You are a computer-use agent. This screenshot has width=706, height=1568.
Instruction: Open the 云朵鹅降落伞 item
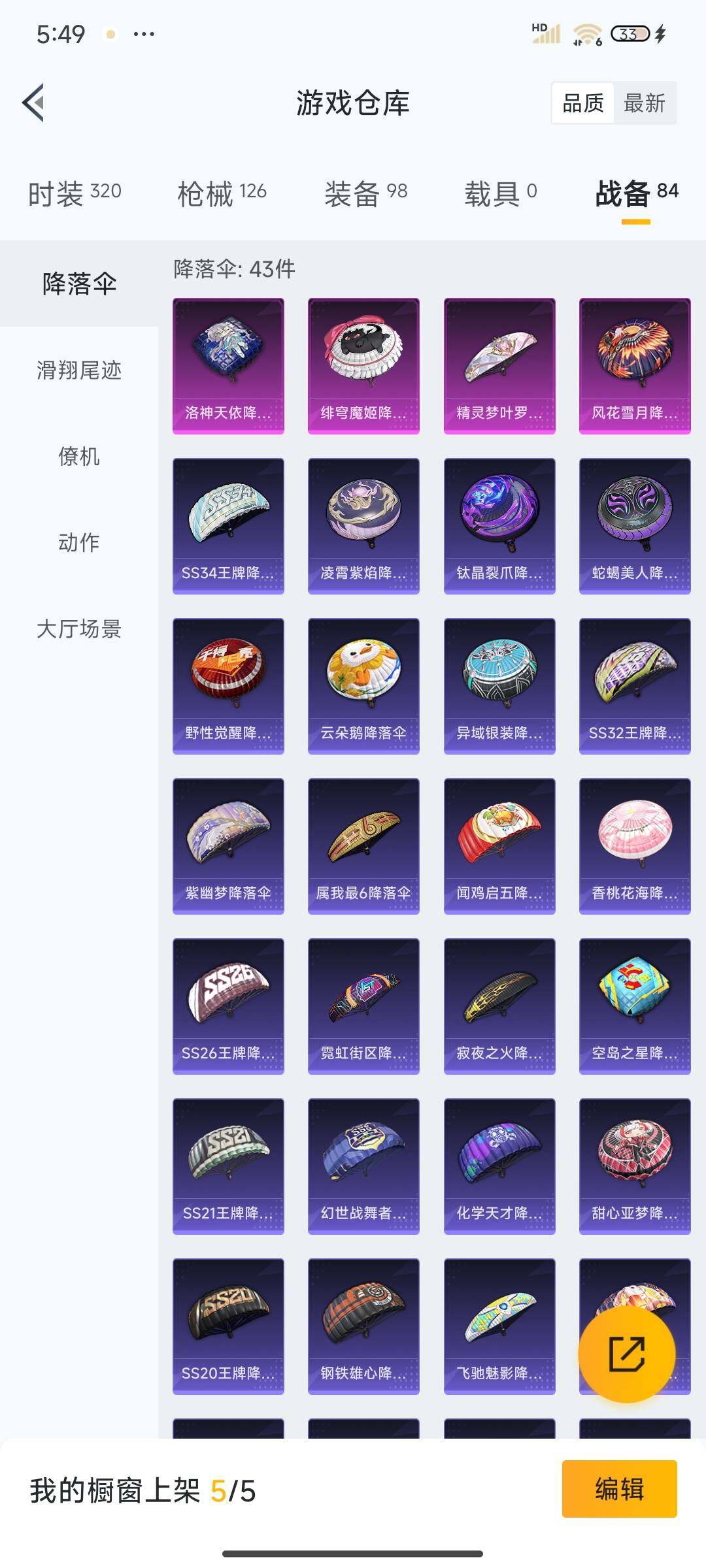(363, 686)
